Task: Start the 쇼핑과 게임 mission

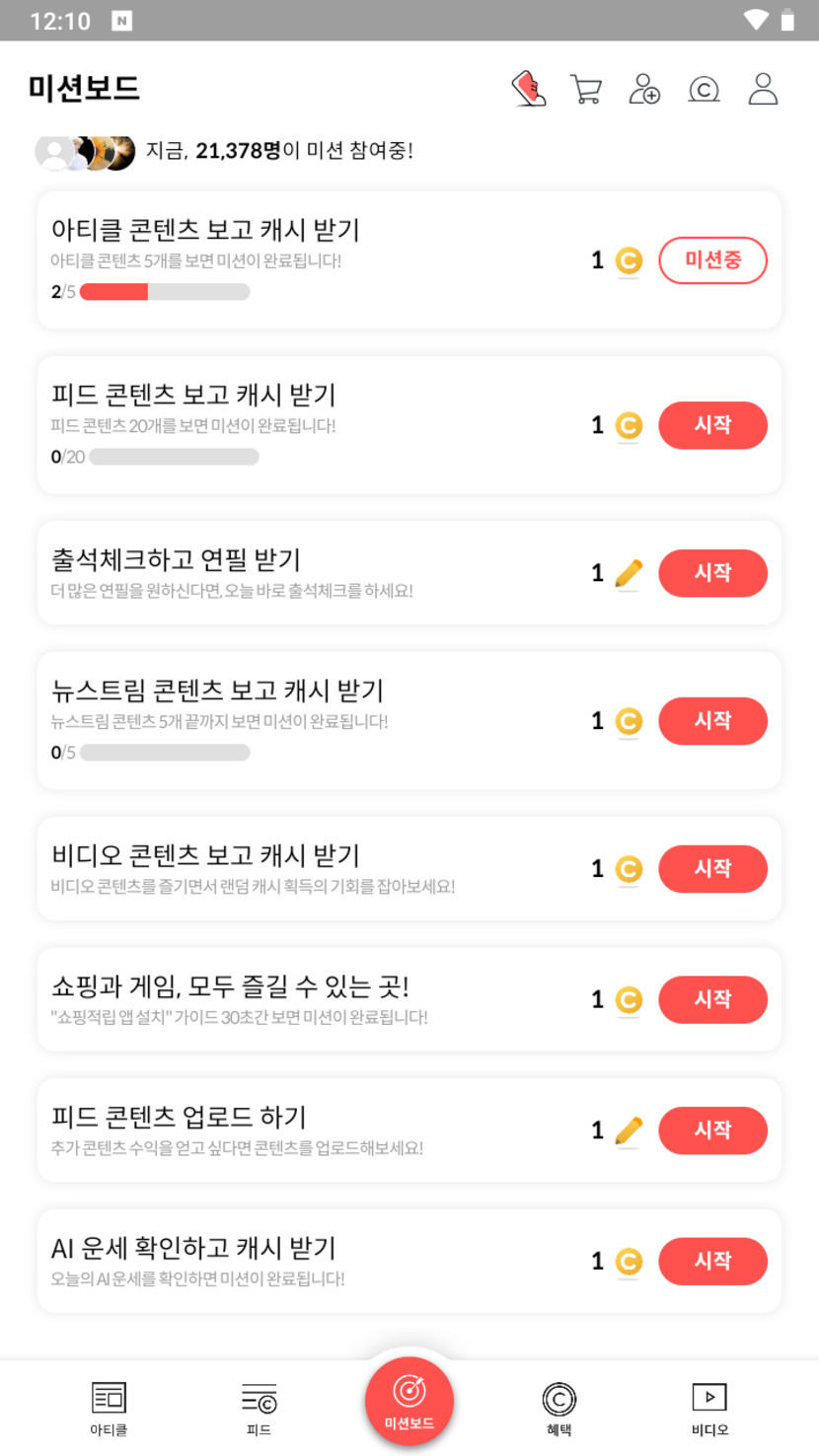Action: point(712,999)
